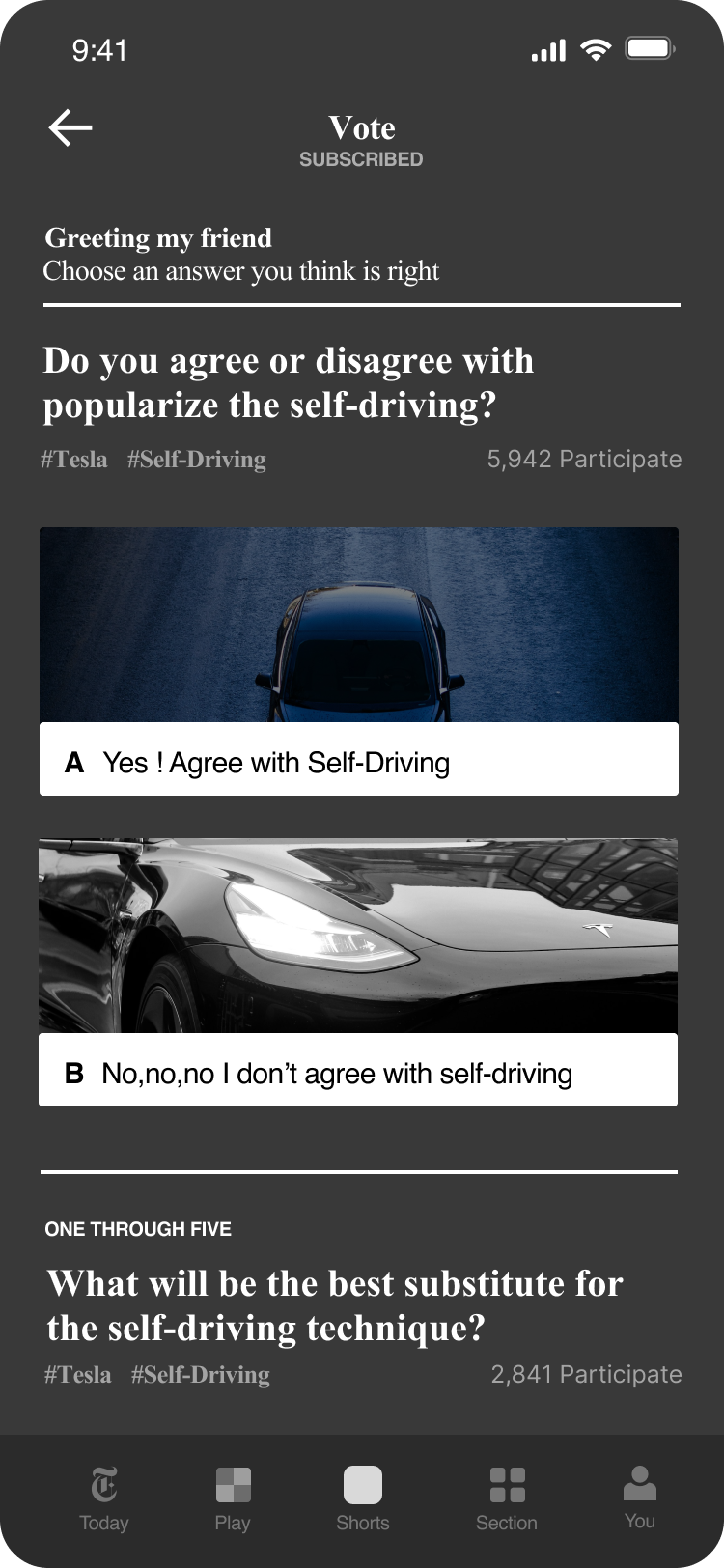
Task: Switch to the Vote tab header
Action: point(362,127)
